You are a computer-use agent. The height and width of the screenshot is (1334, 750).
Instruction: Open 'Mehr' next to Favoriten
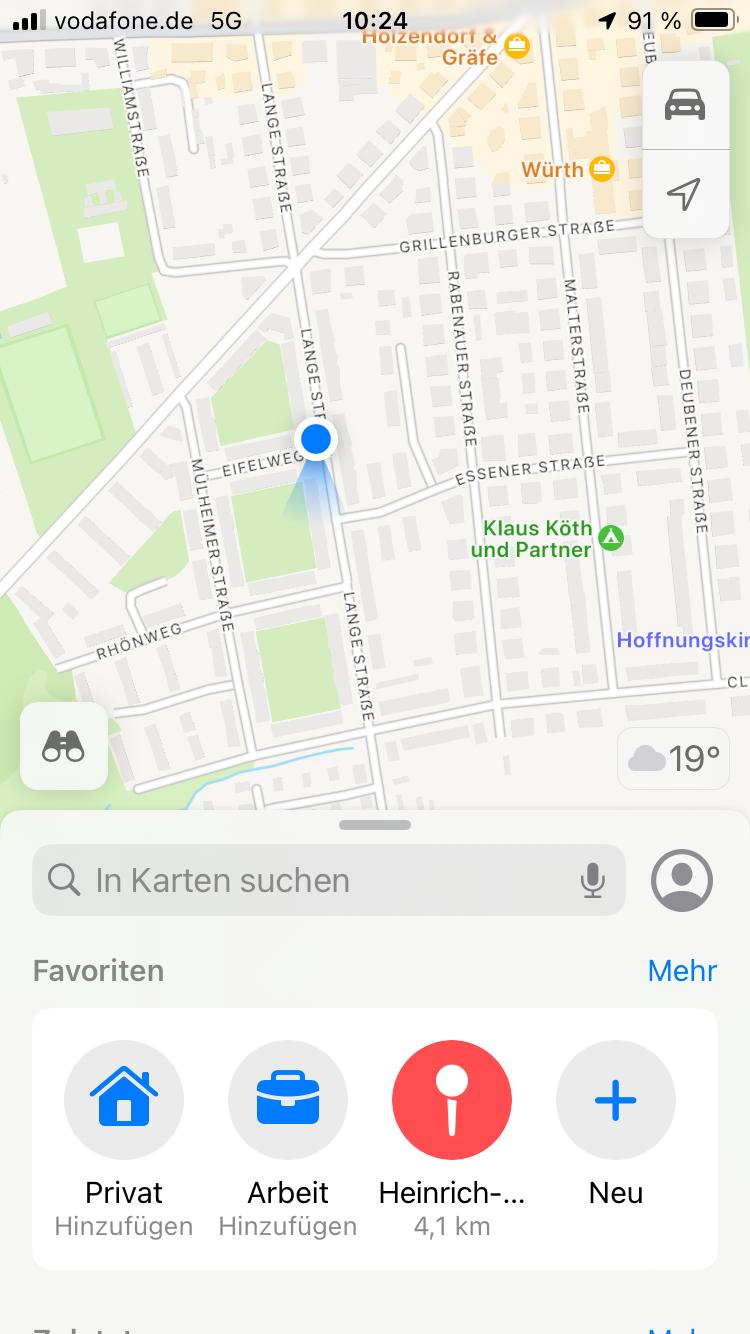coord(682,970)
